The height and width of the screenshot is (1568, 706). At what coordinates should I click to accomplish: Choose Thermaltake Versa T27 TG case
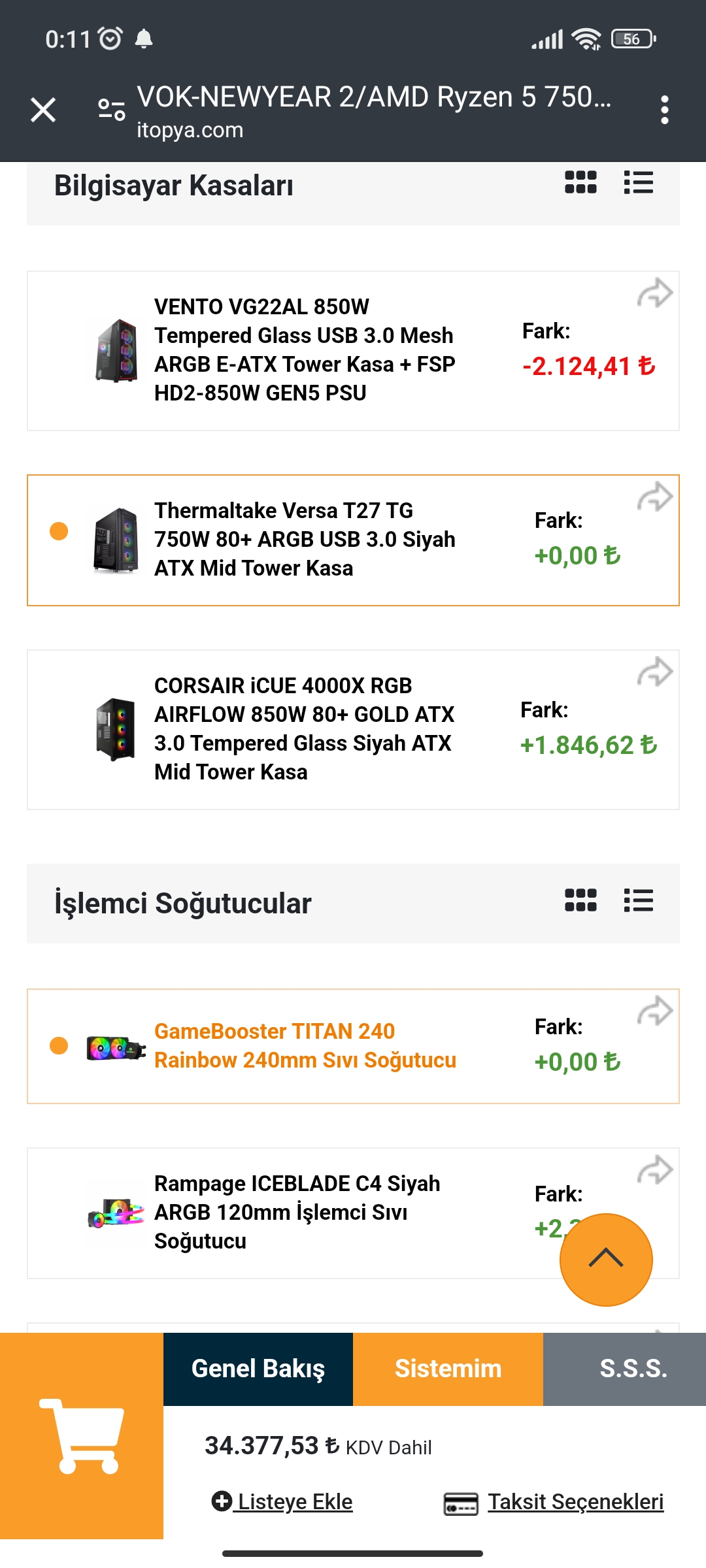[x=304, y=540]
